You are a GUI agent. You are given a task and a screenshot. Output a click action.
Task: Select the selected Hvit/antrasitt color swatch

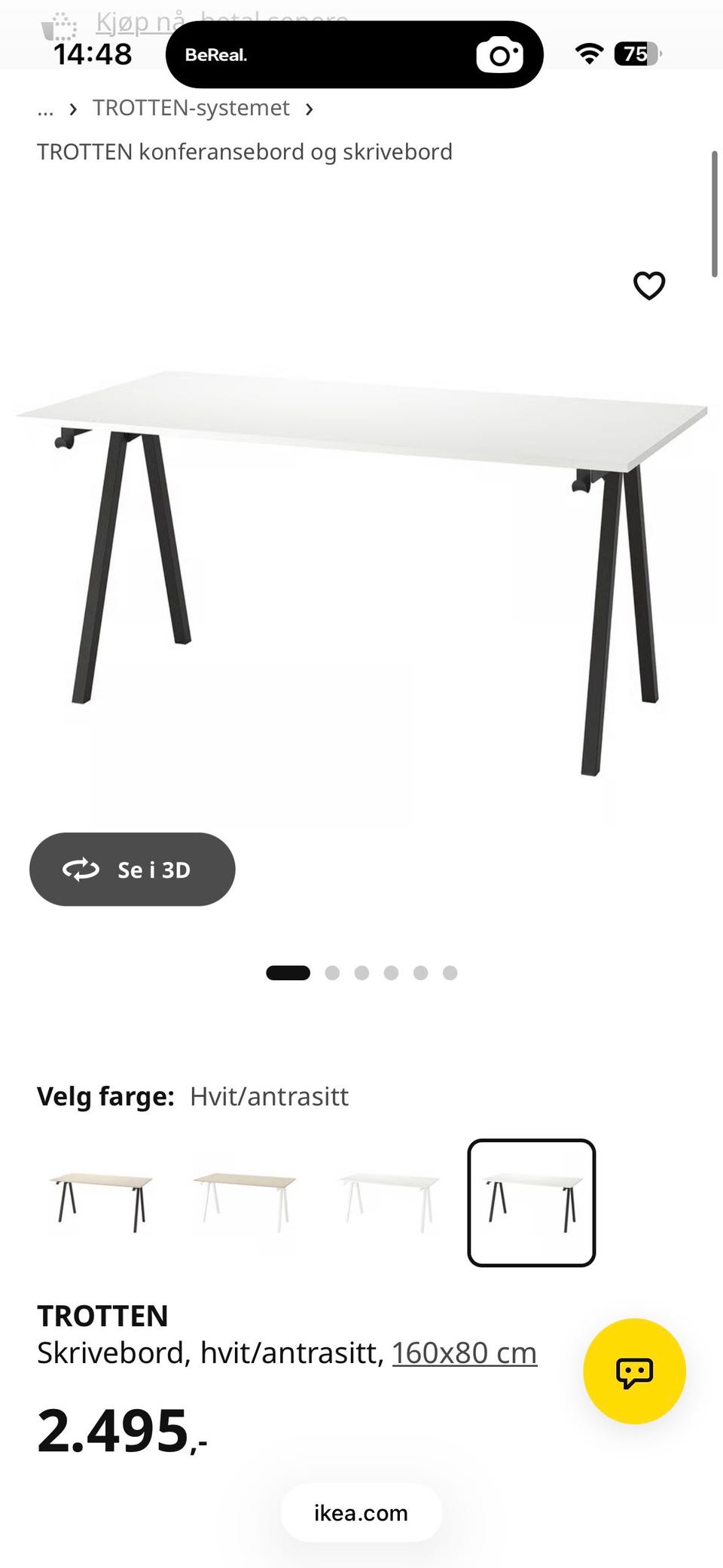[532, 1203]
